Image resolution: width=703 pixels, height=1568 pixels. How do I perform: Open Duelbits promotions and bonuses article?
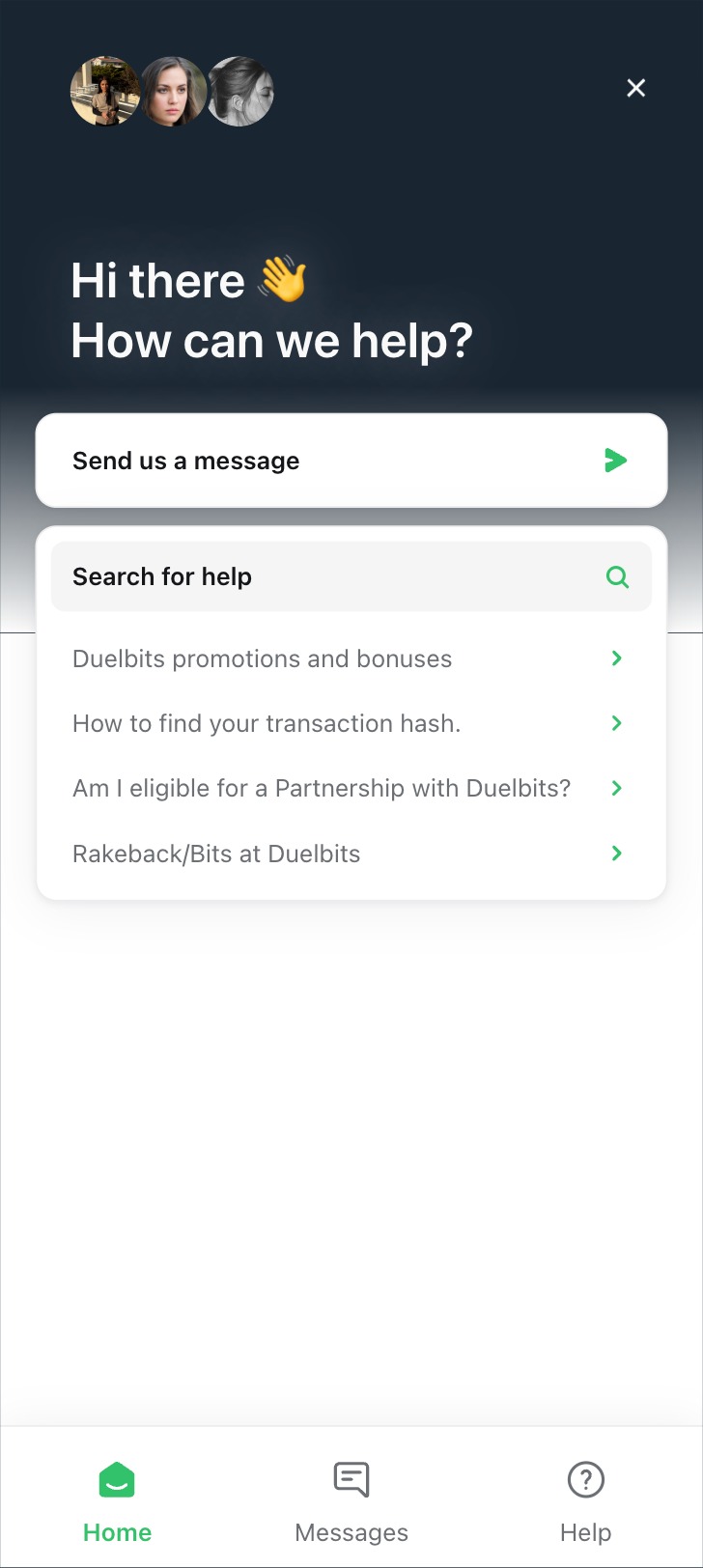[351, 658]
